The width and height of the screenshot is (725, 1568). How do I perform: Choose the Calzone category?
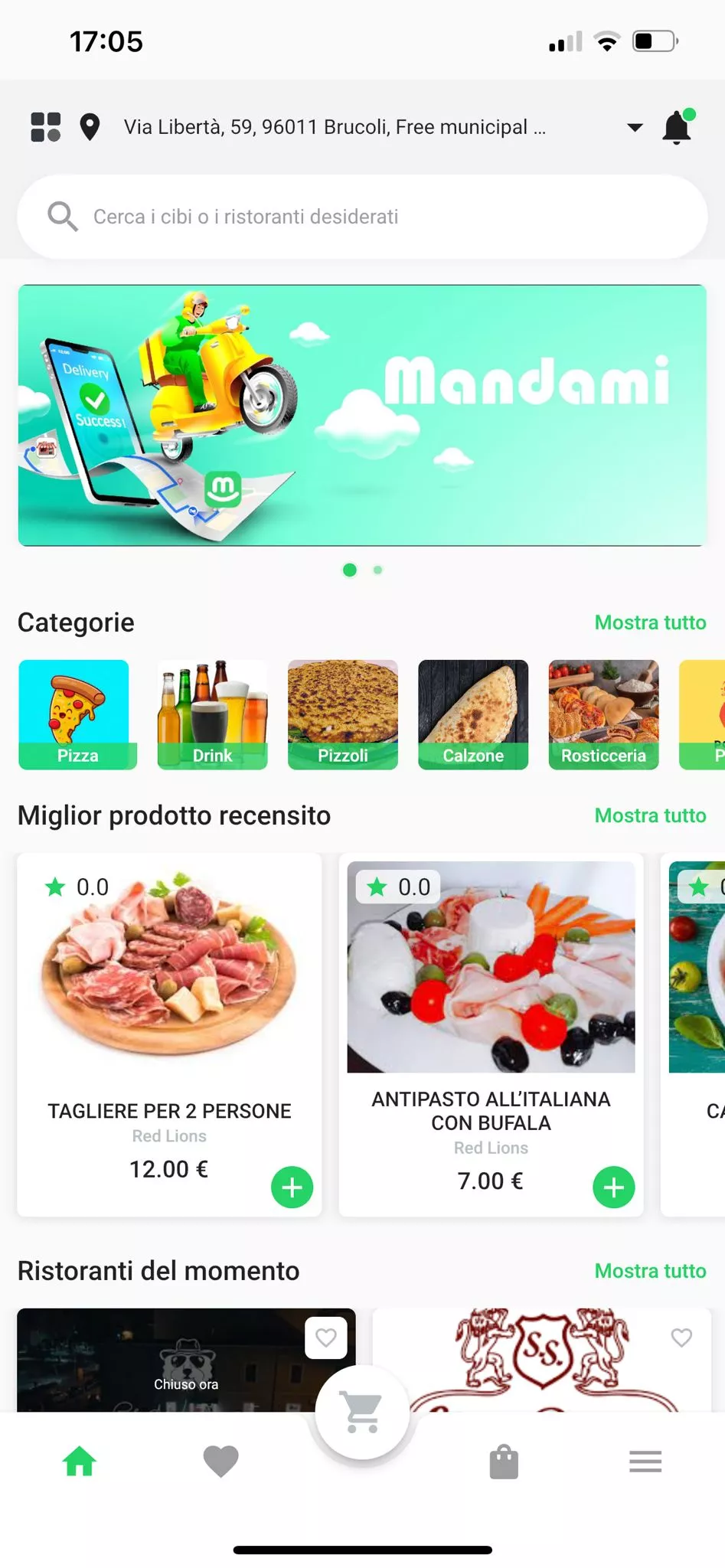pos(473,714)
